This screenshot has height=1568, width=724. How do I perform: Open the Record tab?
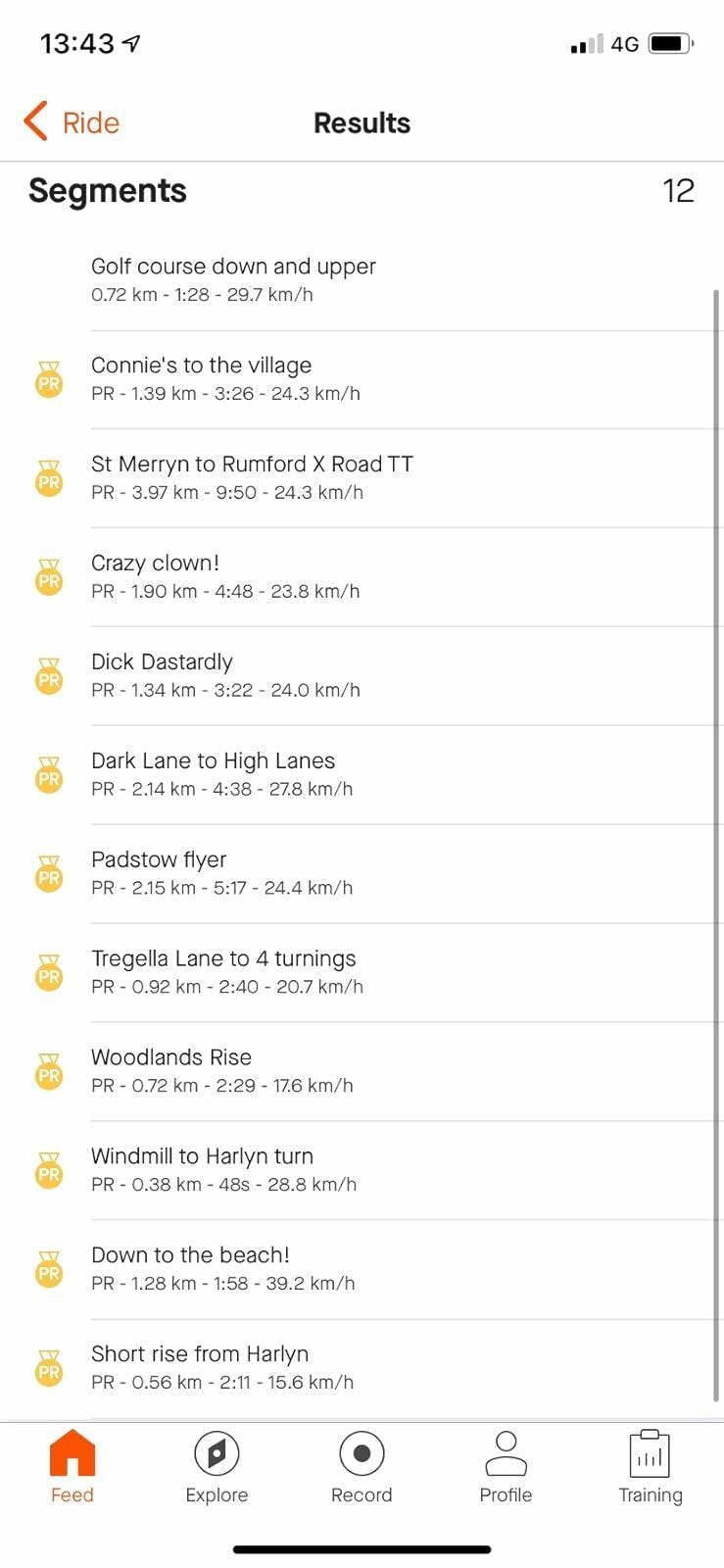coord(362,1466)
